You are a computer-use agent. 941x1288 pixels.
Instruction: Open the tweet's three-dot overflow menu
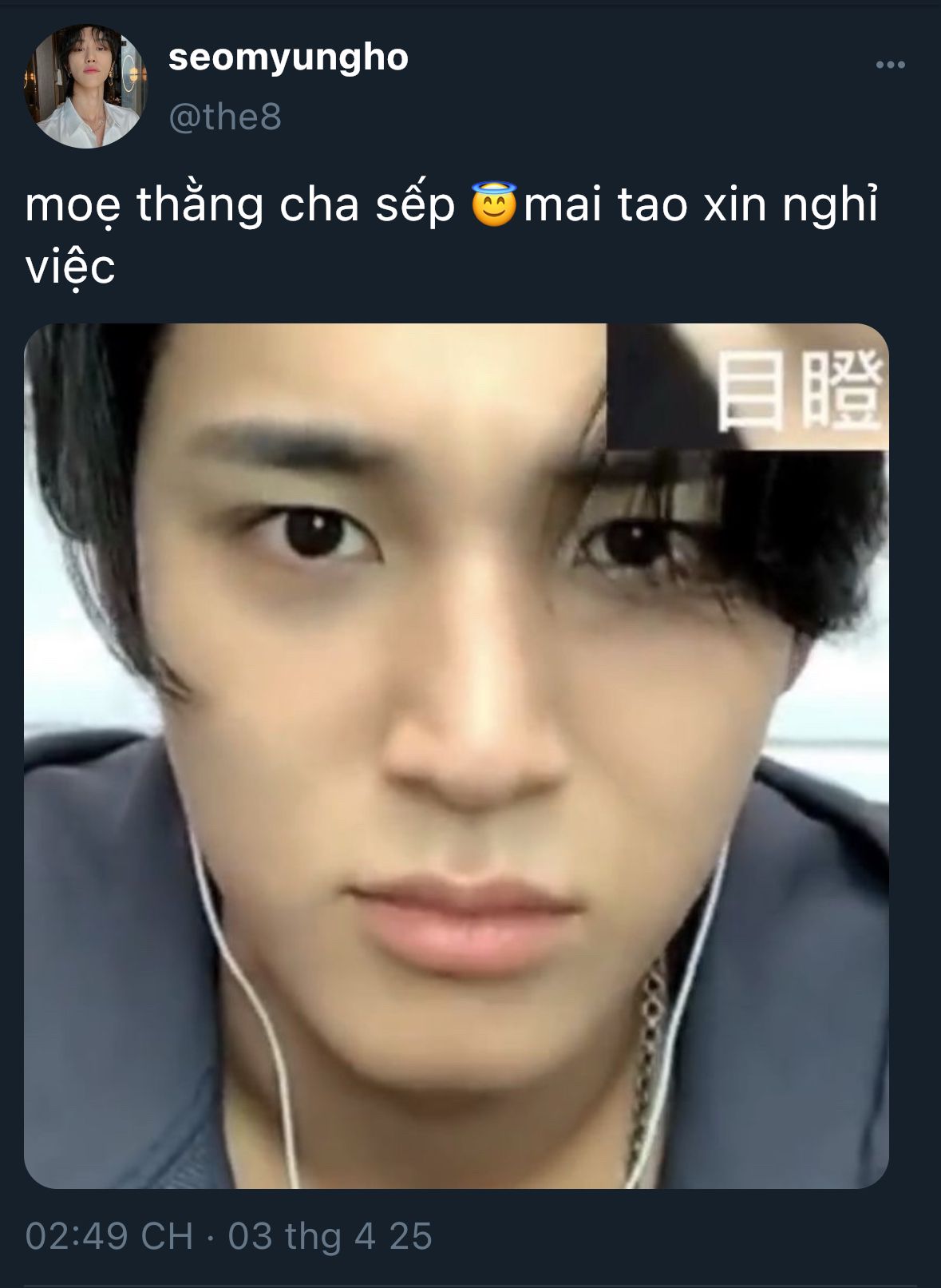890,65
